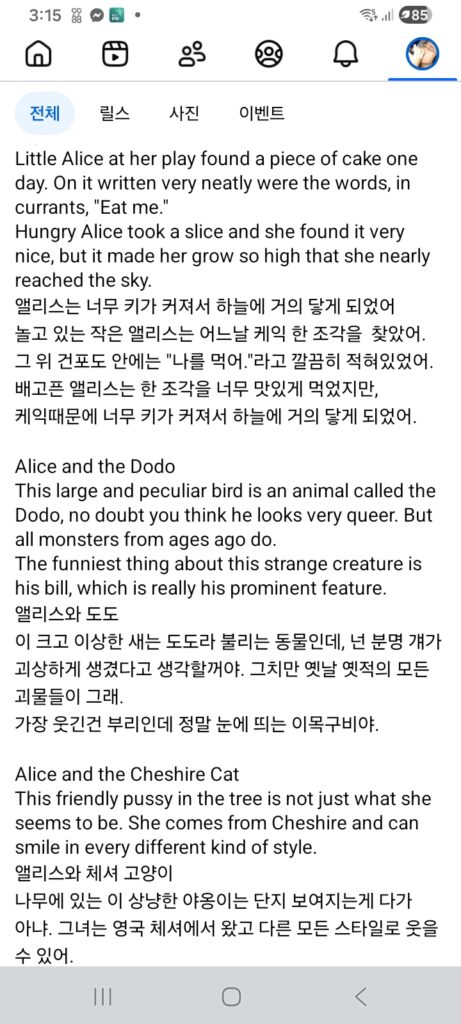Open the notifications bell
The height and width of the screenshot is (1024, 461).
coord(345,55)
